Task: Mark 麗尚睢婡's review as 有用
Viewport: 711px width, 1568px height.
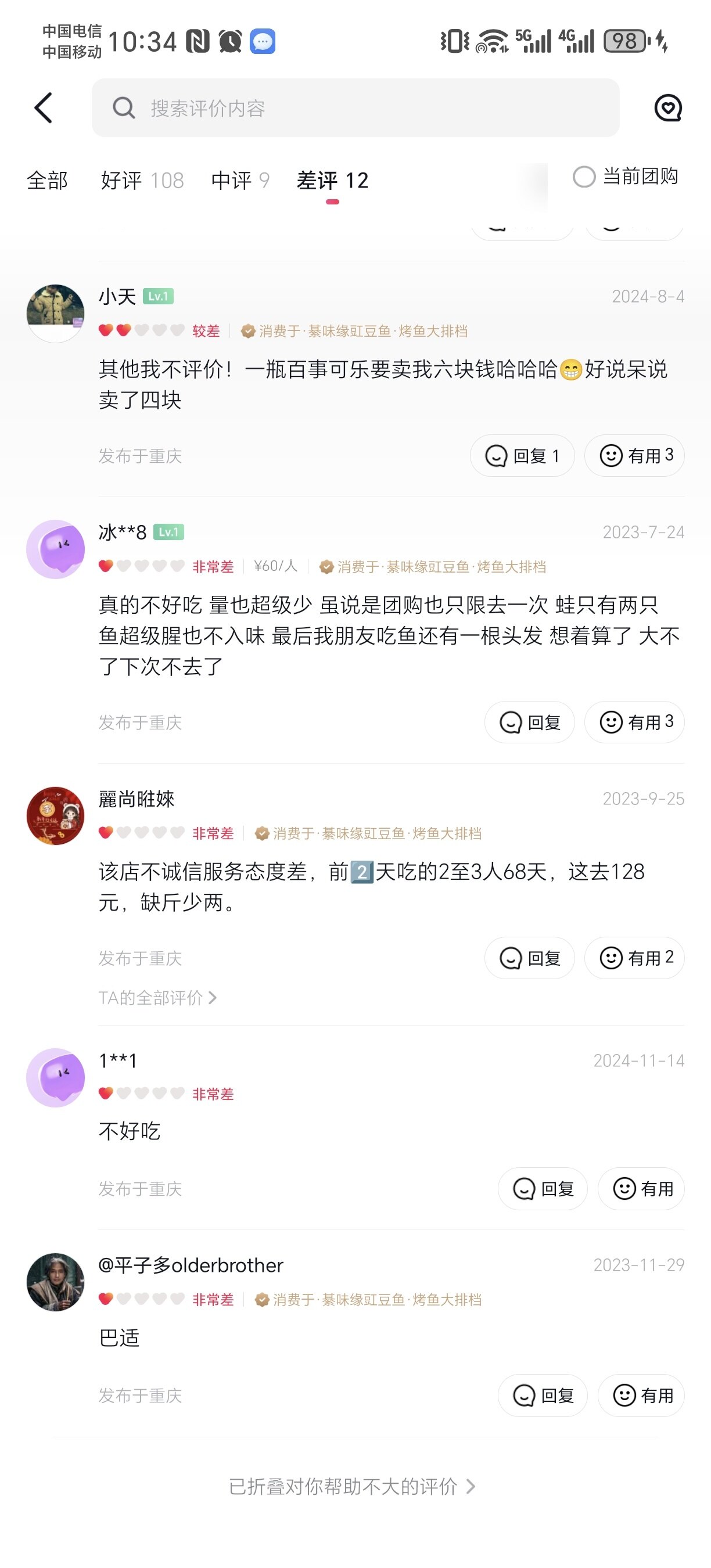Action: 634,958
